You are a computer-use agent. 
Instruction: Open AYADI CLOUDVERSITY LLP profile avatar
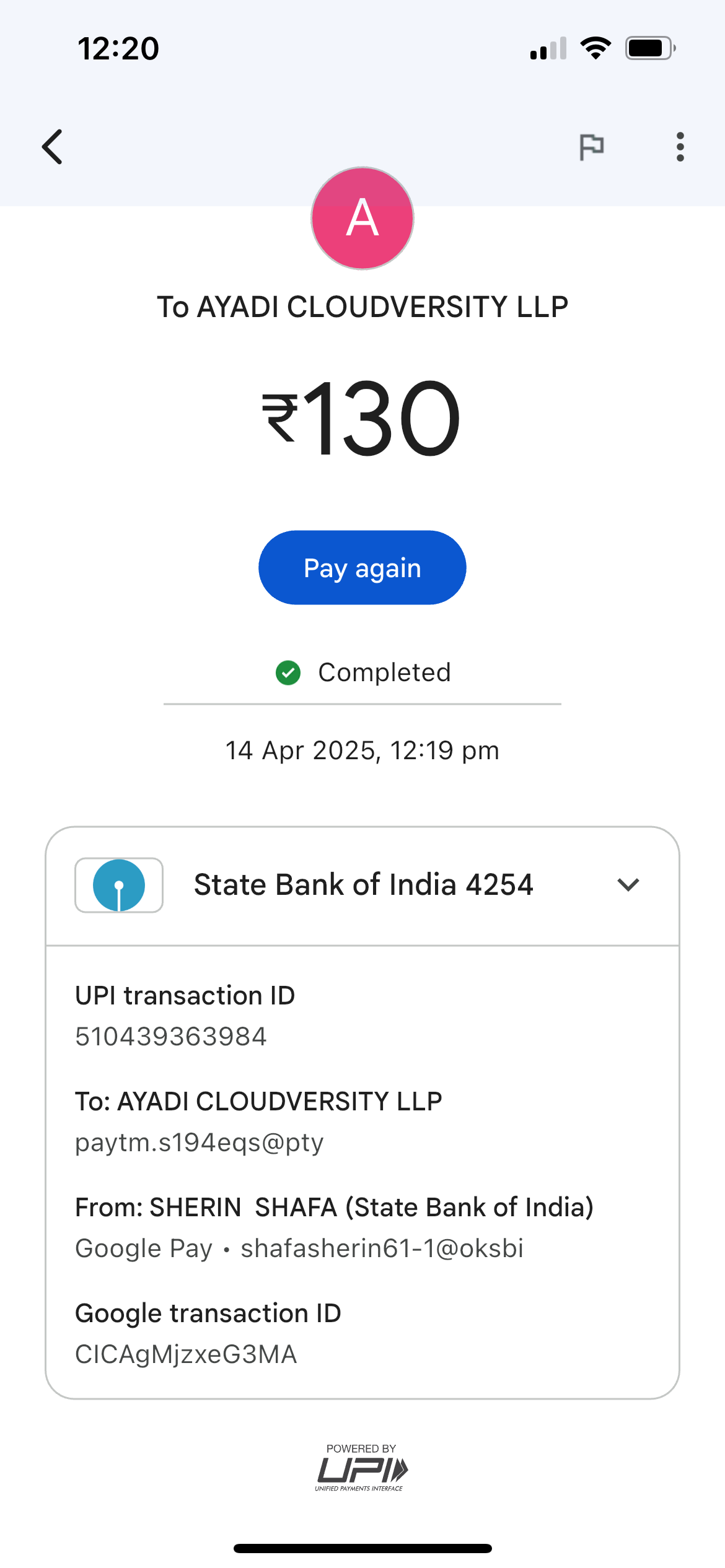[362, 218]
